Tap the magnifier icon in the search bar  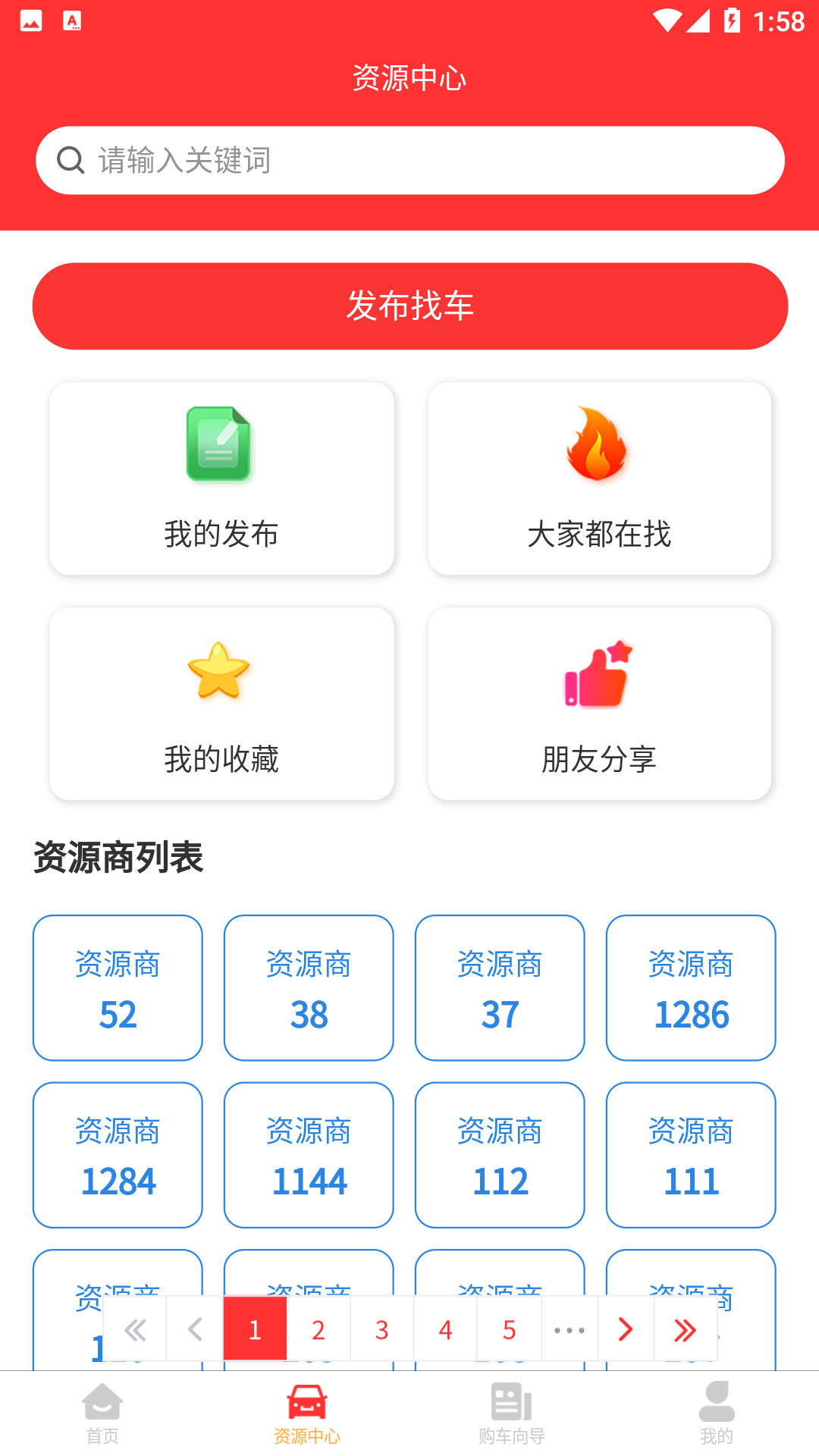coord(71,160)
